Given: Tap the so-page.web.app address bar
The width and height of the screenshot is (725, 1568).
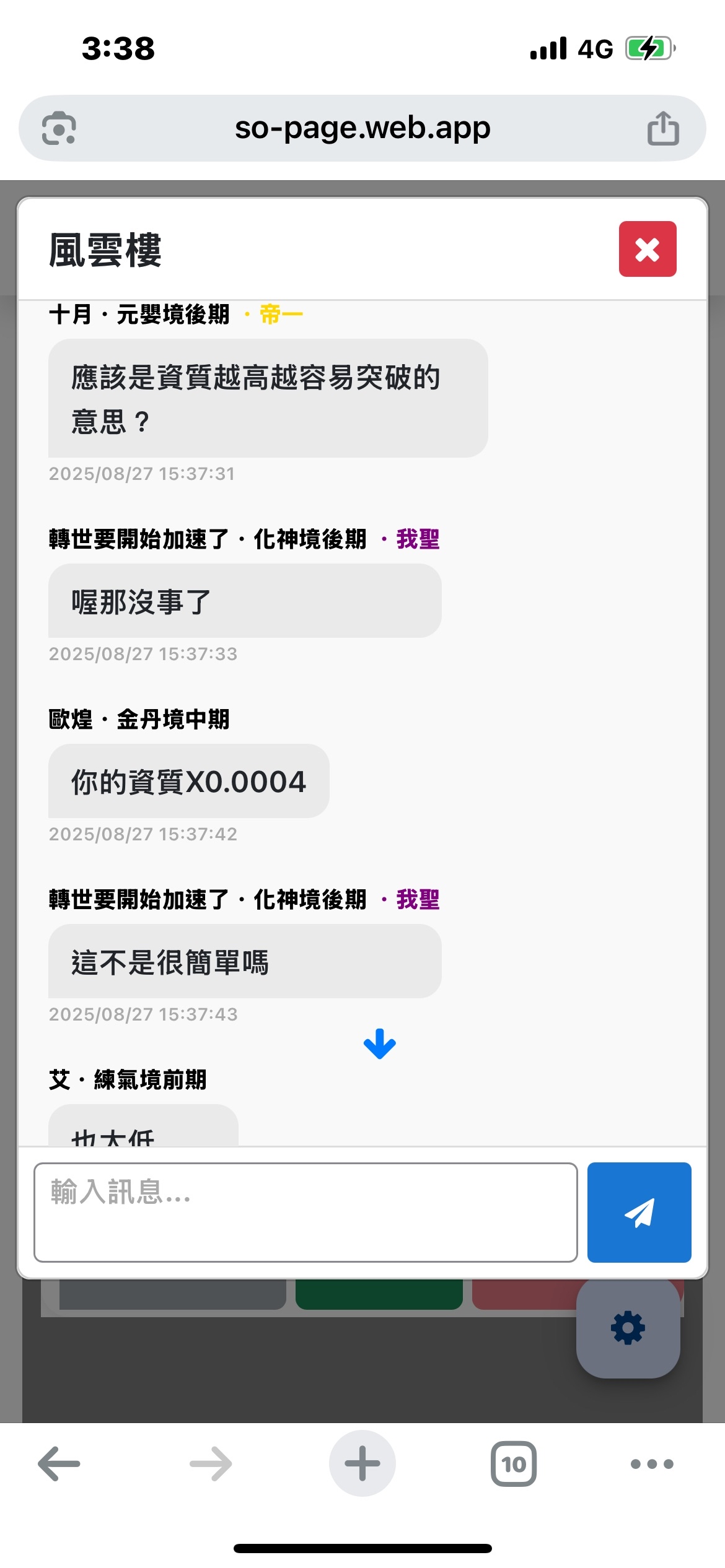Looking at the screenshot, I should pyautogui.click(x=362, y=128).
